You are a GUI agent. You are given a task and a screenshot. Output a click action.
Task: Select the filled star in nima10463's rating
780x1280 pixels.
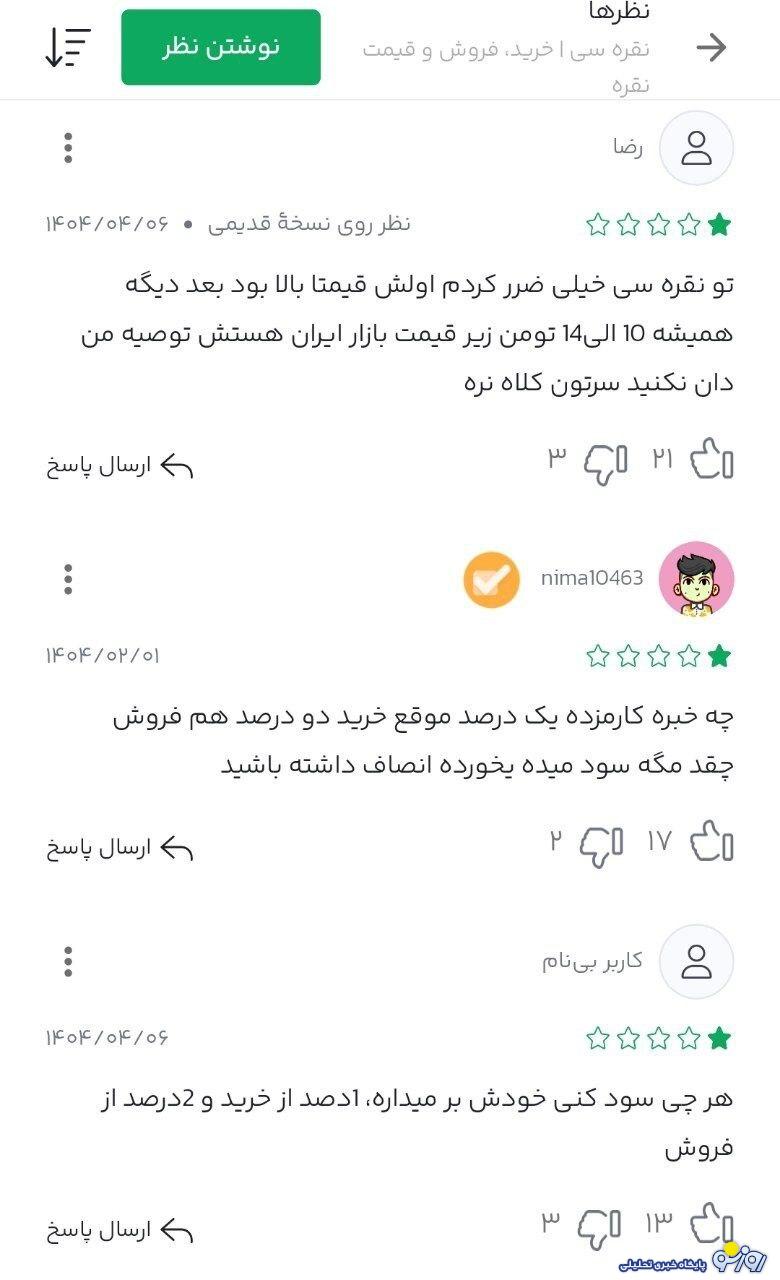[x=719, y=657]
